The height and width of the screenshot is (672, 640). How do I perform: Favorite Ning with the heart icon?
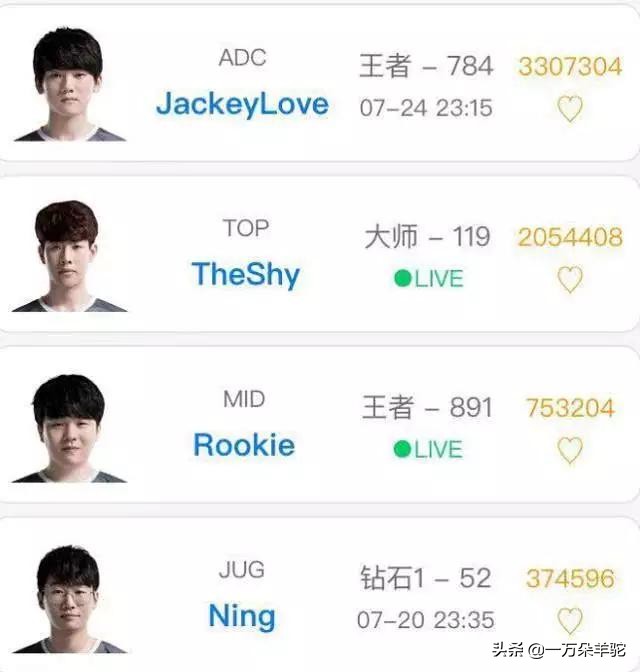(570, 621)
